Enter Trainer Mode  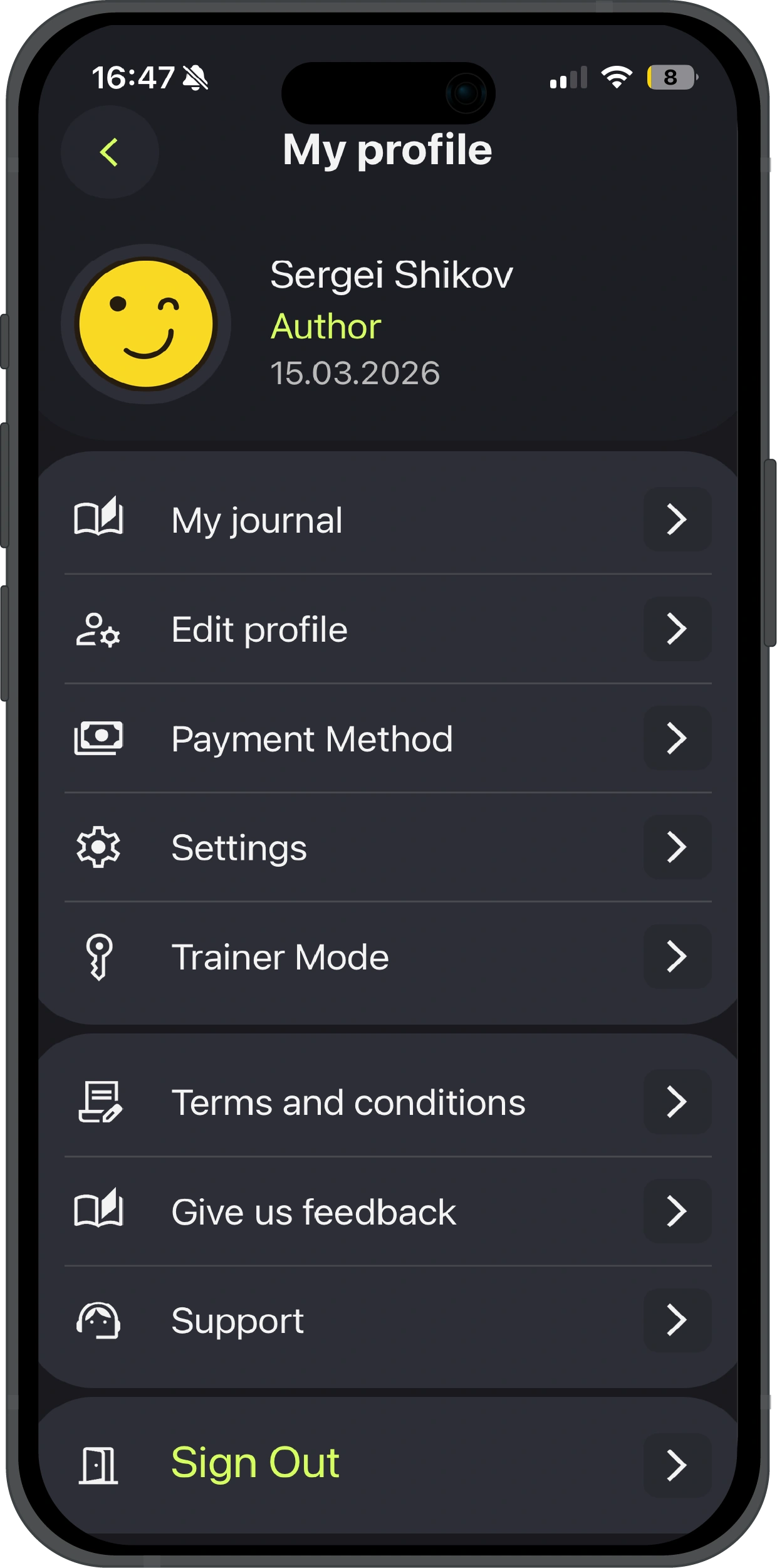(x=387, y=956)
